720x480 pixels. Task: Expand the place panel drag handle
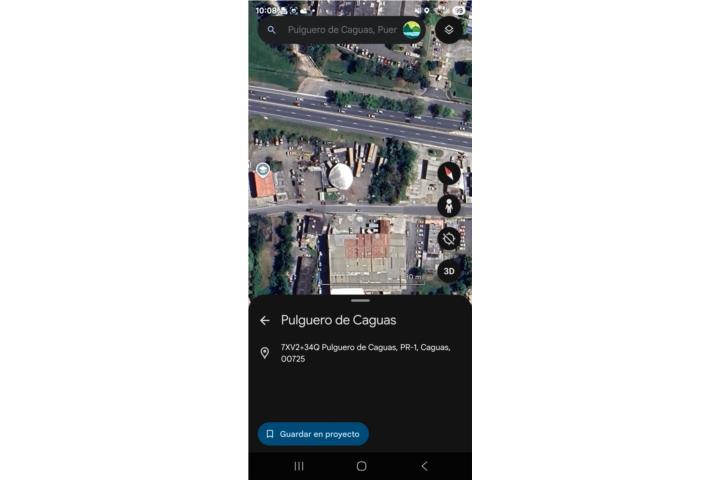[360, 300]
